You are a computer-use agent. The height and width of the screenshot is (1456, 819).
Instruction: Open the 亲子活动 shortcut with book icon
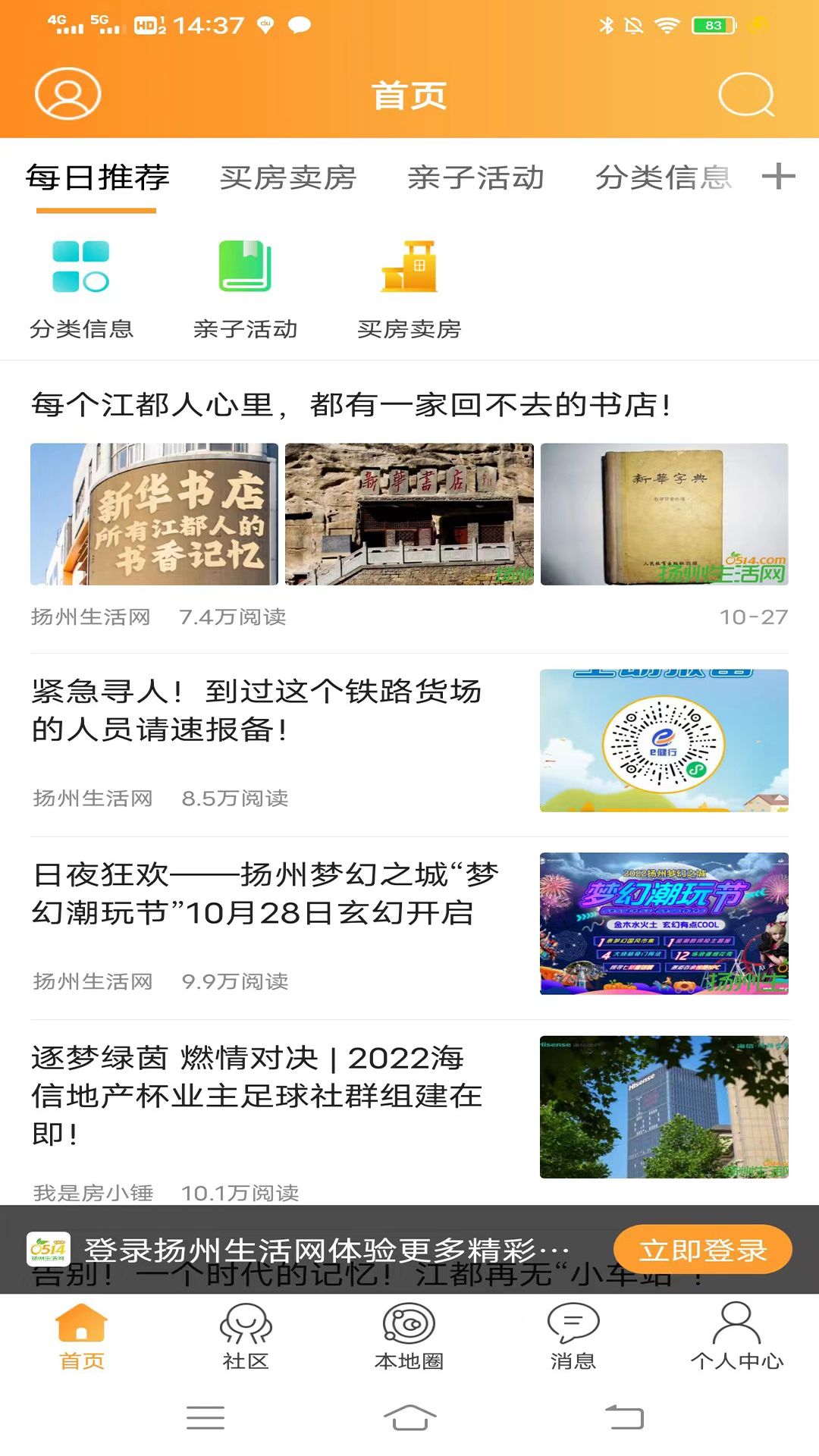[245, 287]
